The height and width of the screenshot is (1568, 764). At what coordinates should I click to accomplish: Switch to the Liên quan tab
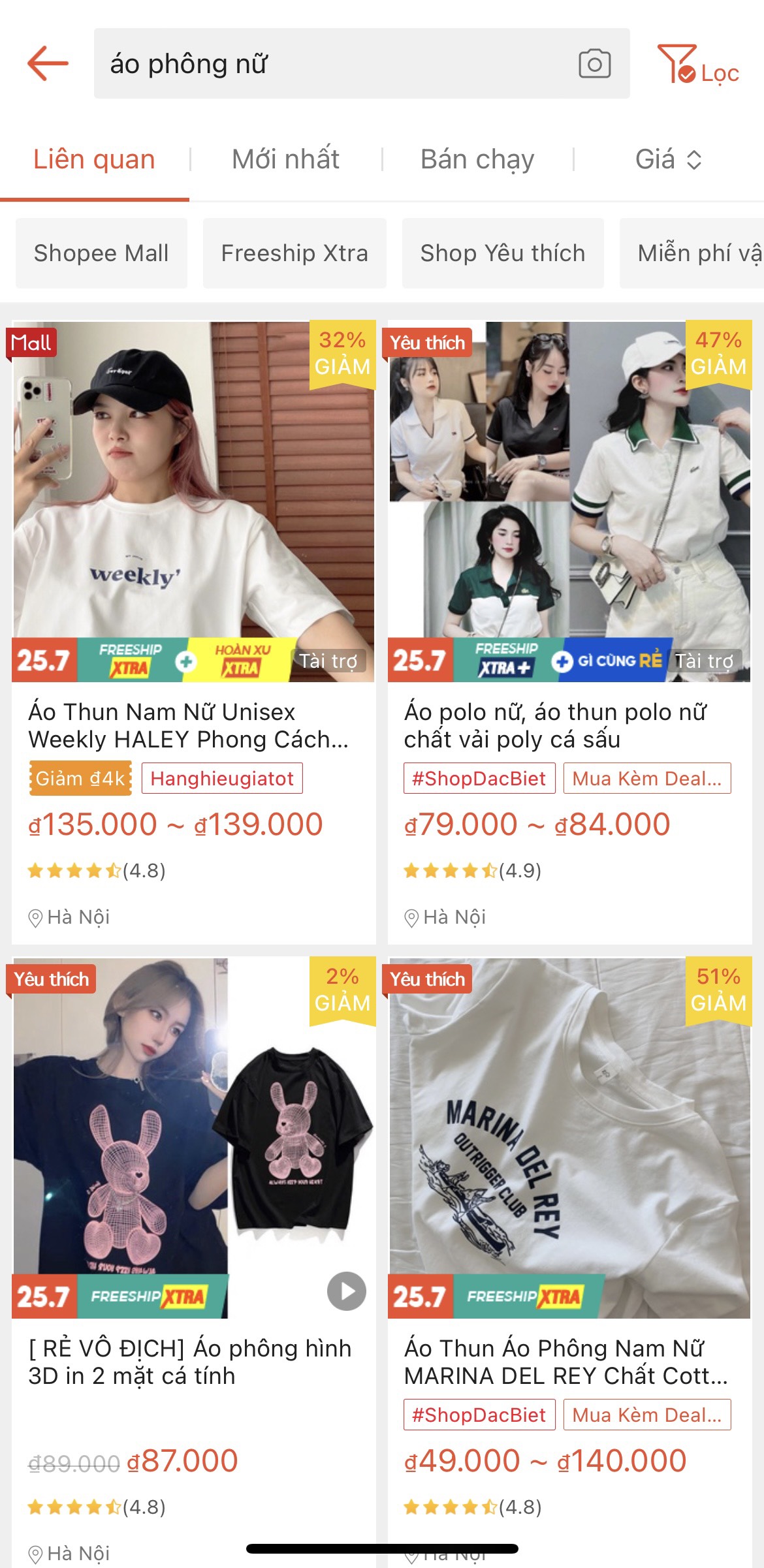[94, 160]
